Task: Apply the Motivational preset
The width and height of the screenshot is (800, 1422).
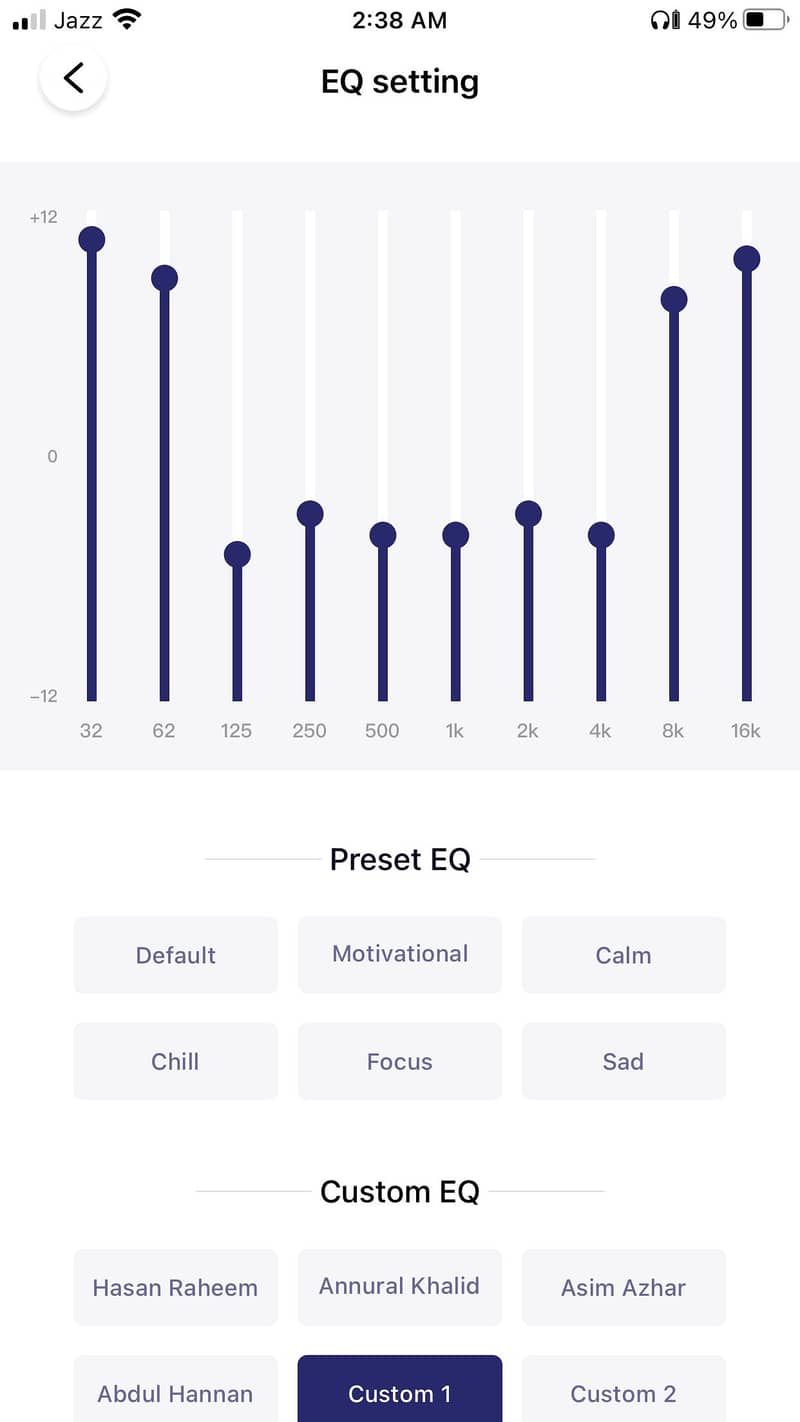Action: (400, 954)
